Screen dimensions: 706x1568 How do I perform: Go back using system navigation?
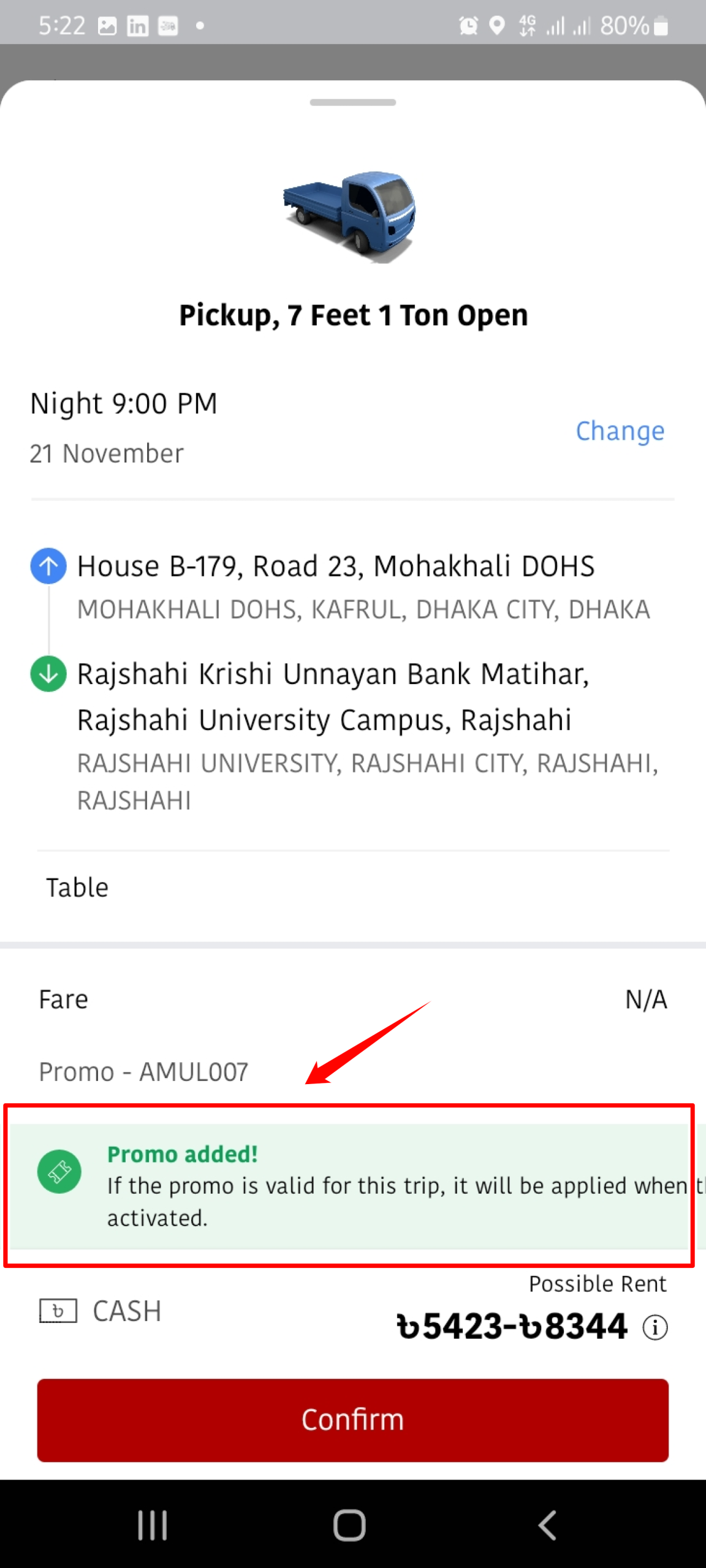tap(547, 1525)
